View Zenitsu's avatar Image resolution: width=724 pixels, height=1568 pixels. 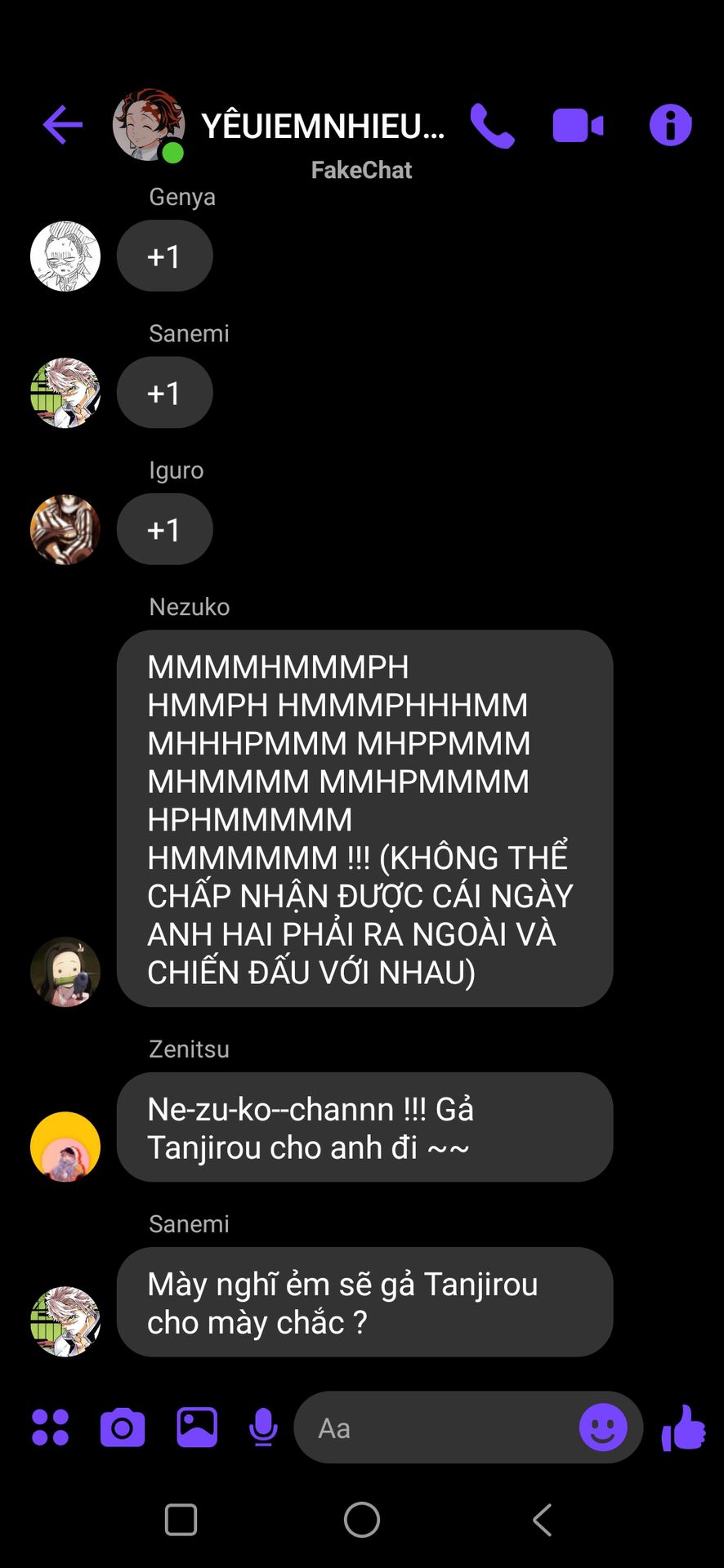point(65,1147)
